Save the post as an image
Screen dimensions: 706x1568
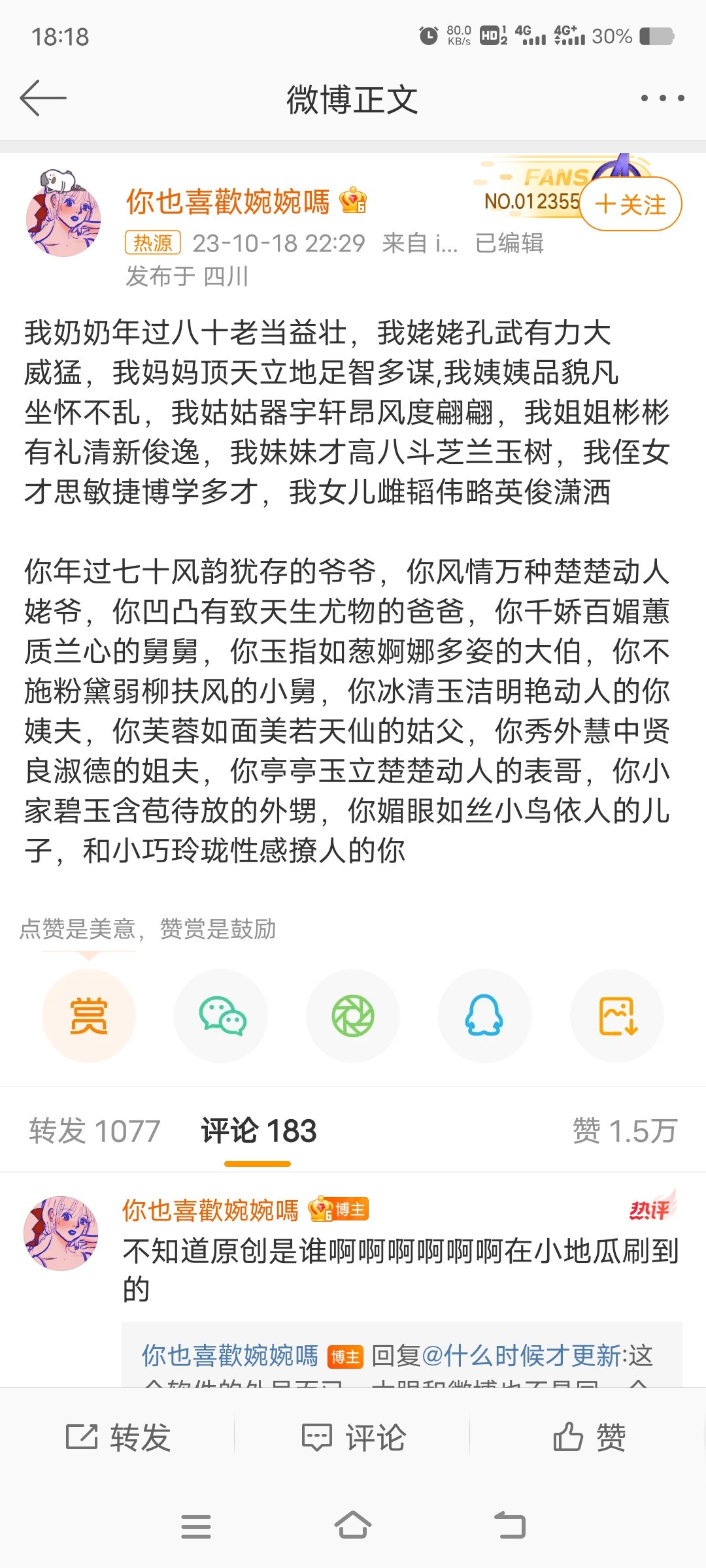coord(617,1016)
